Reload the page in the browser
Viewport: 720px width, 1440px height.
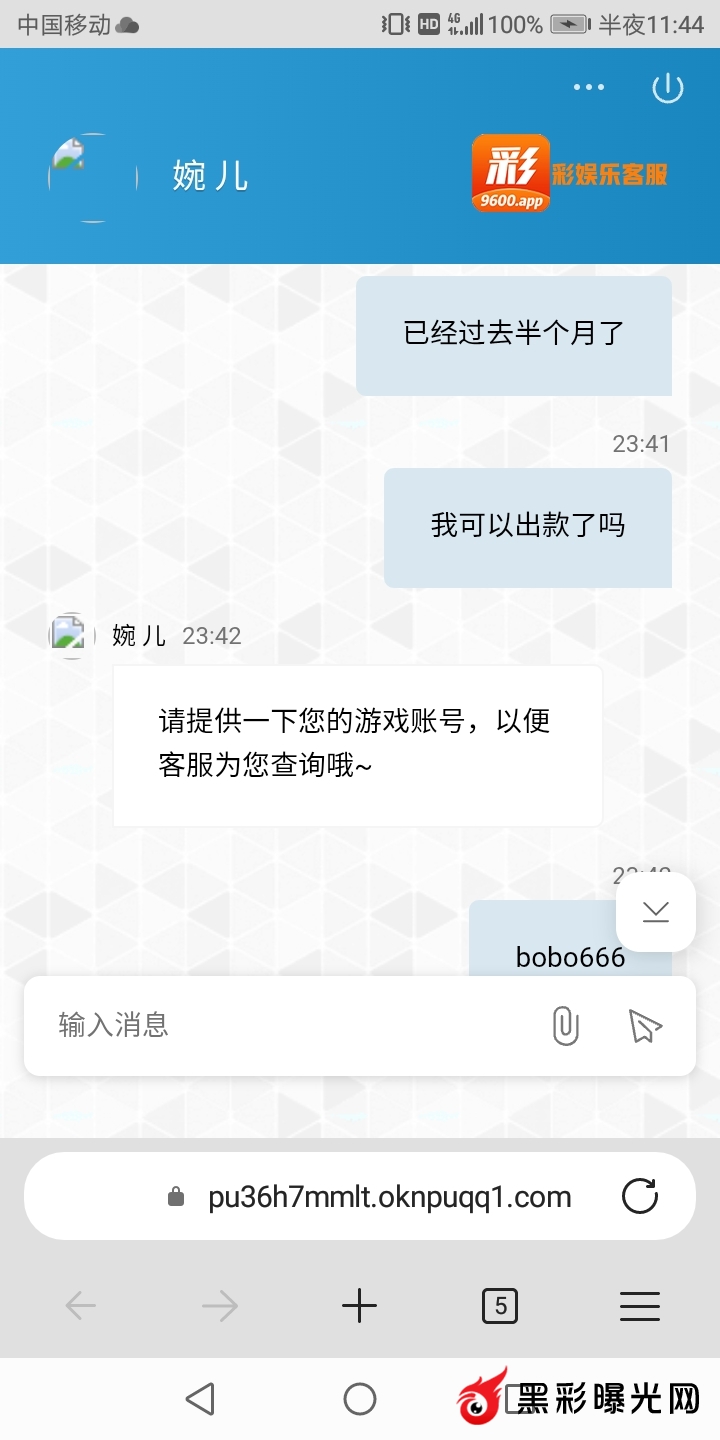coord(640,1196)
